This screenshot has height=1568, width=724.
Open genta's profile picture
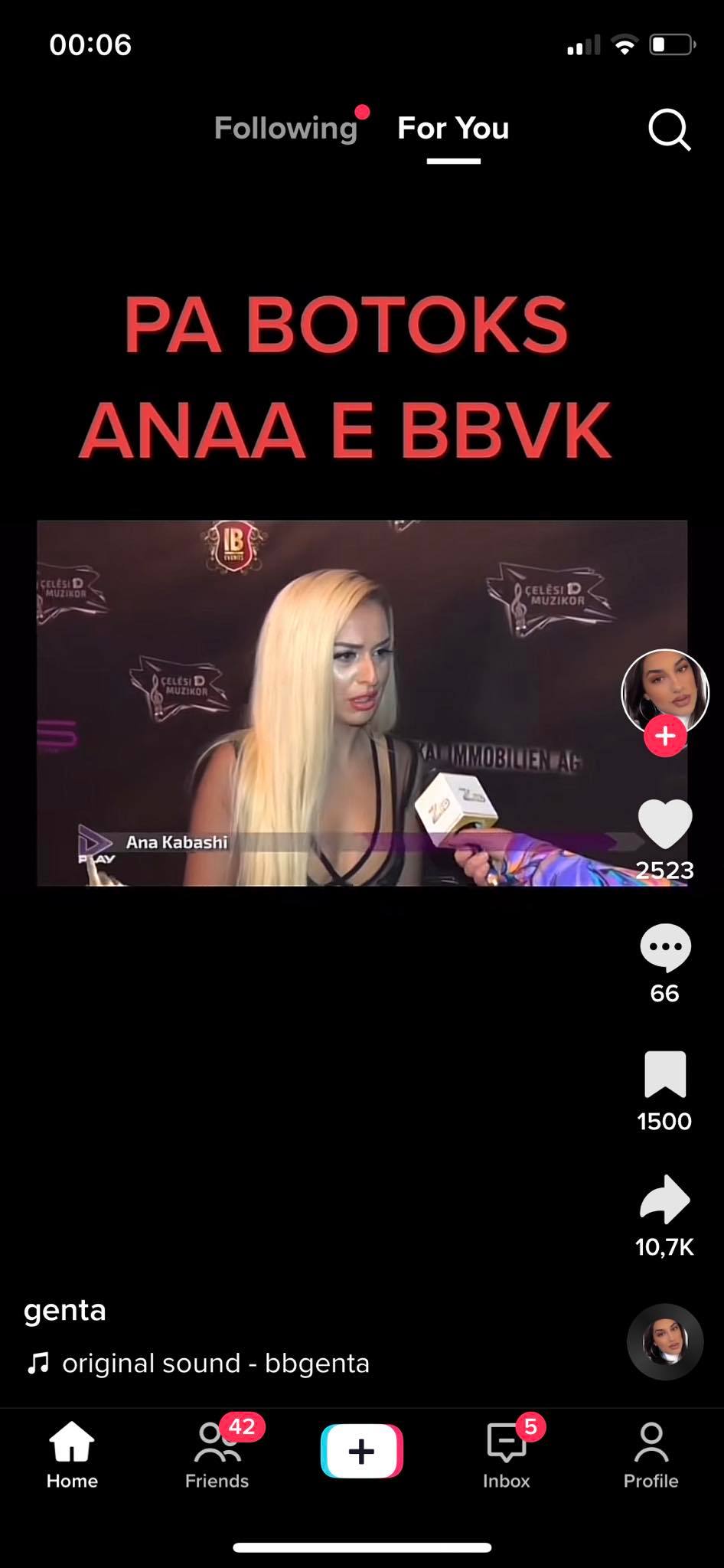[x=664, y=691]
